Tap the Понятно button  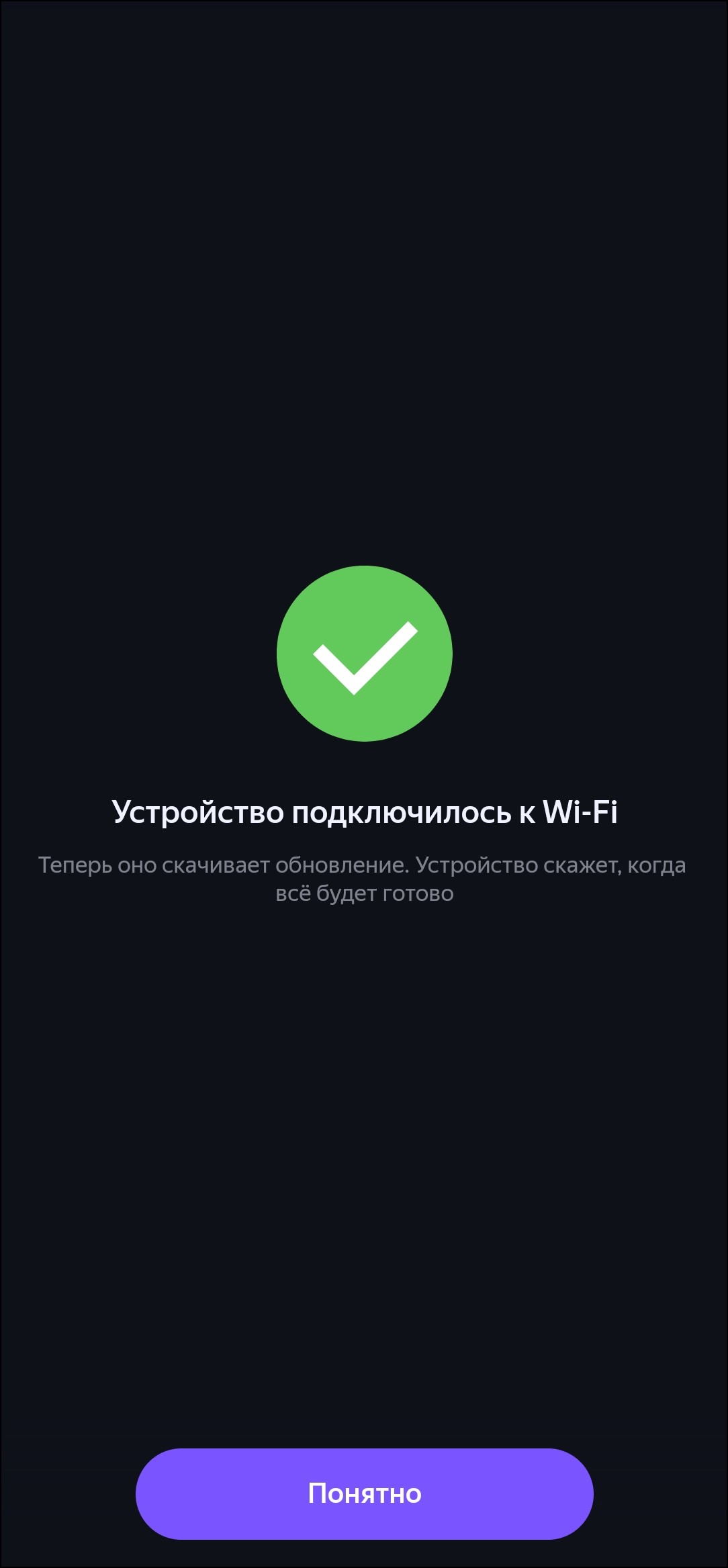pyautogui.click(x=364, y=1493)
